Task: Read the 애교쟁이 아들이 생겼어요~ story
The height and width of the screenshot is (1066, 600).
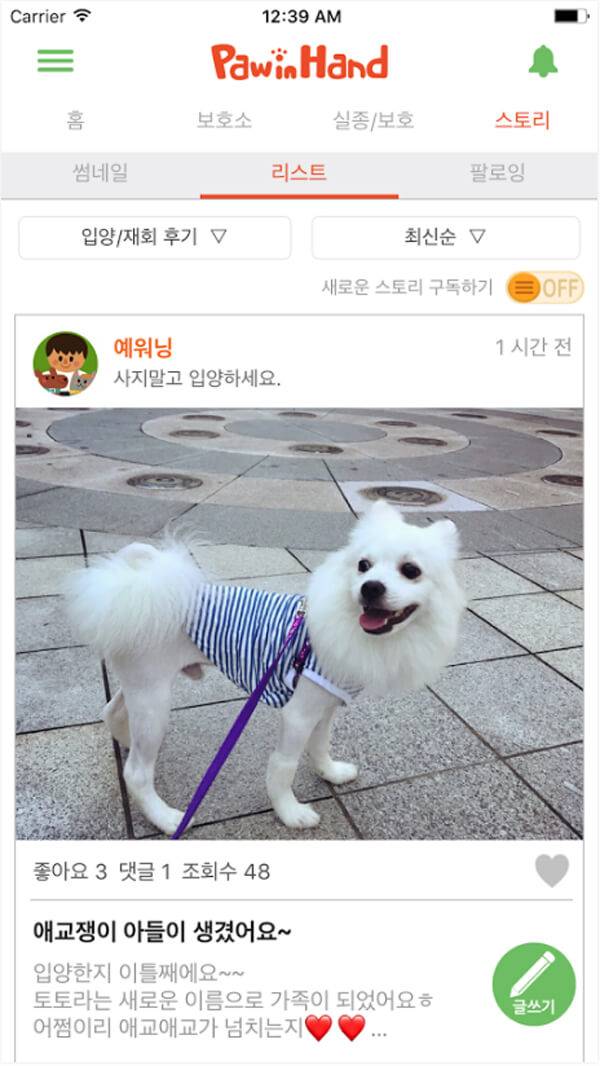Action: (x=162, y=932)
